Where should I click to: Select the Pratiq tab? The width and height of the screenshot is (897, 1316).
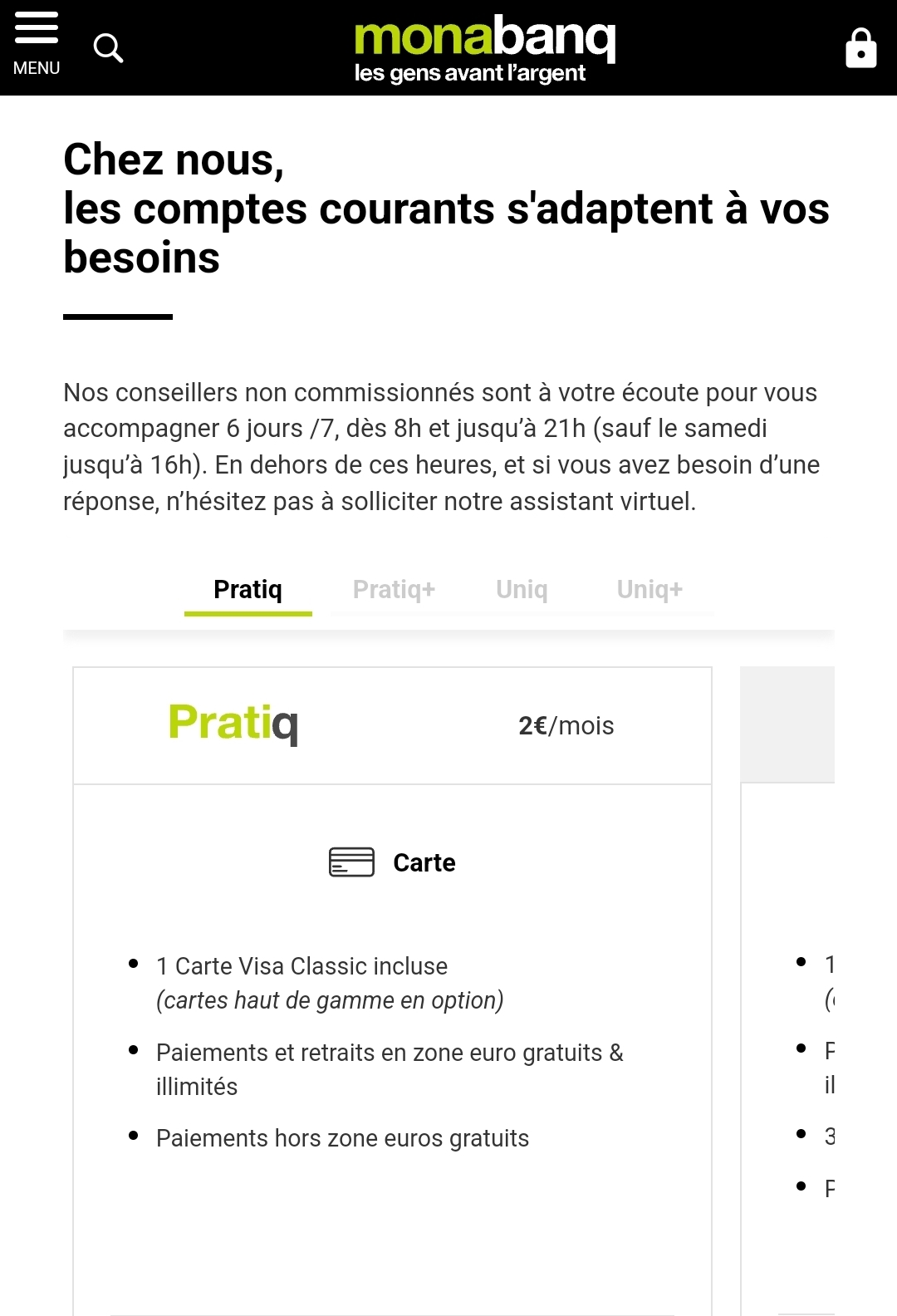click(248, 590)
